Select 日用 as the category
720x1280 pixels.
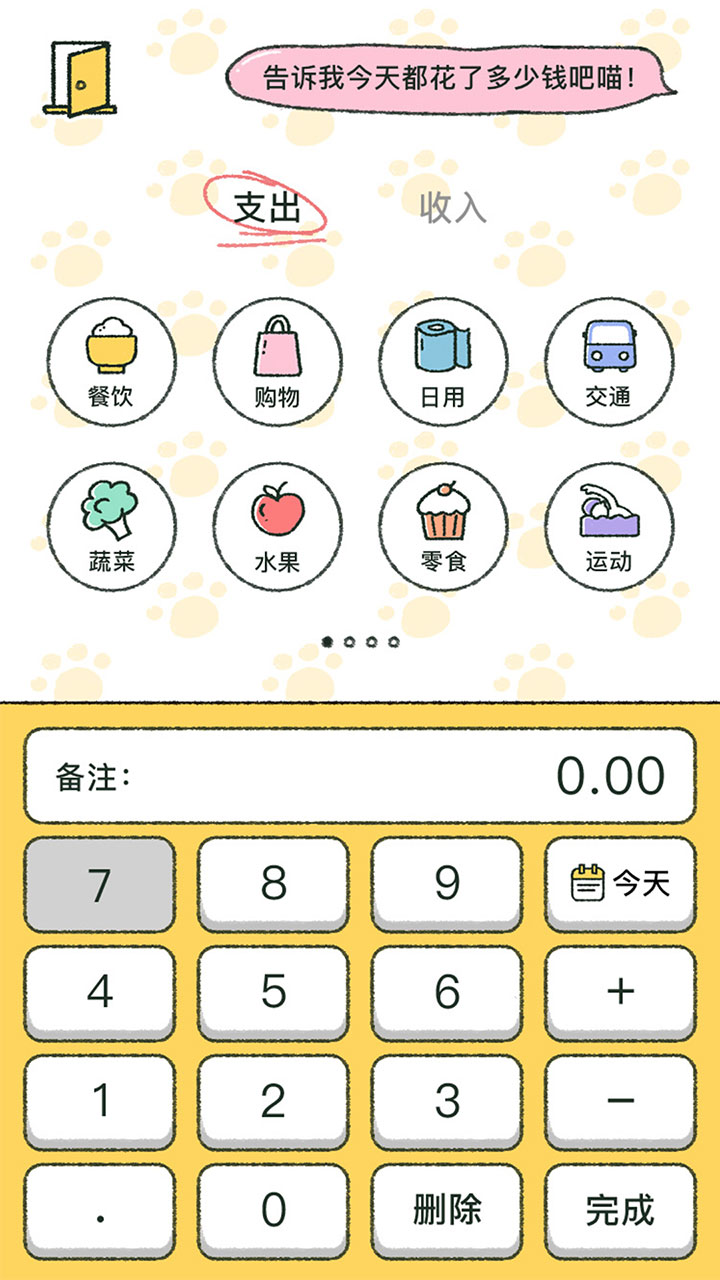pyautogui.click(x=443, y=362)
